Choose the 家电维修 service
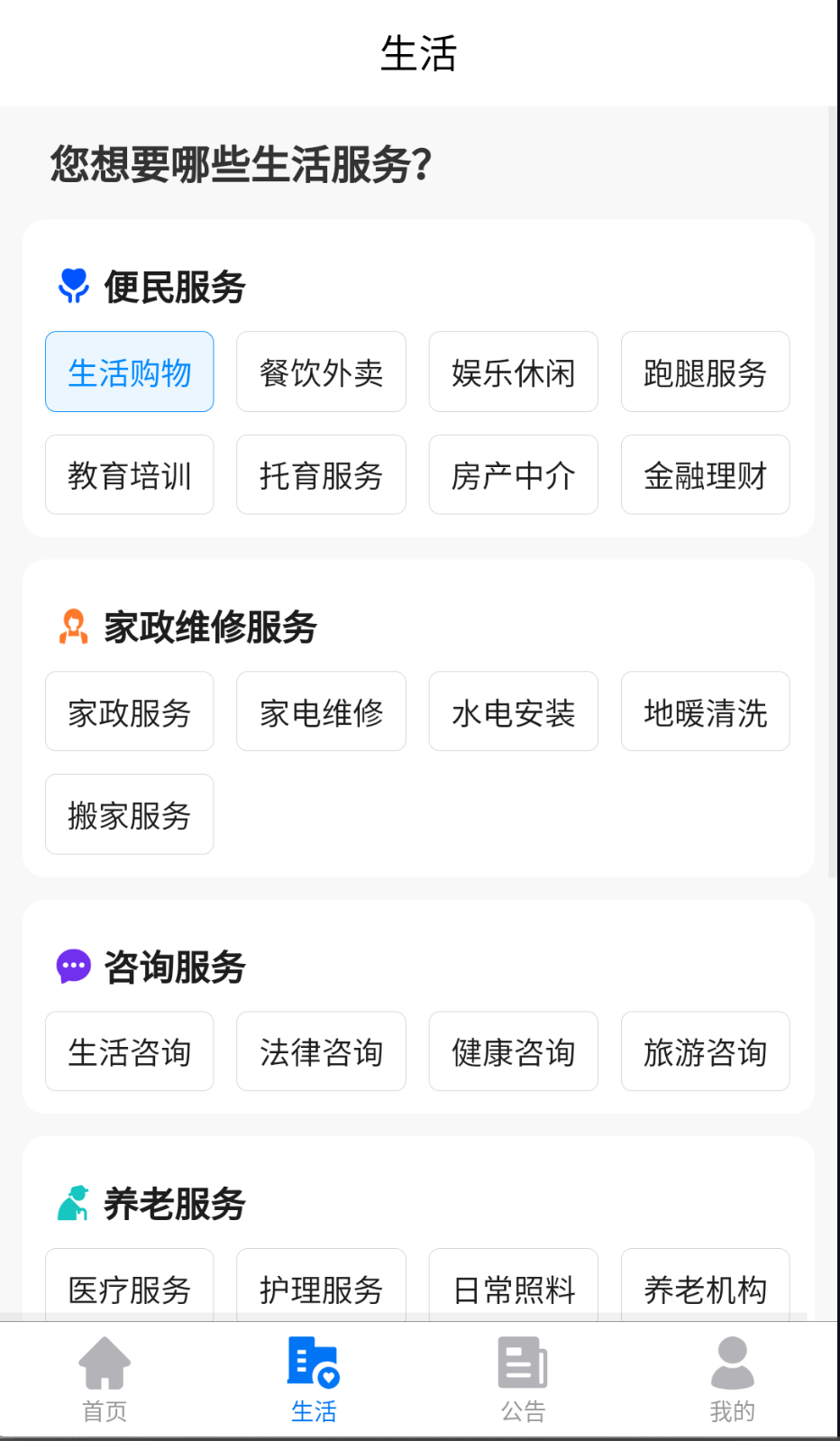 point(321,711)
